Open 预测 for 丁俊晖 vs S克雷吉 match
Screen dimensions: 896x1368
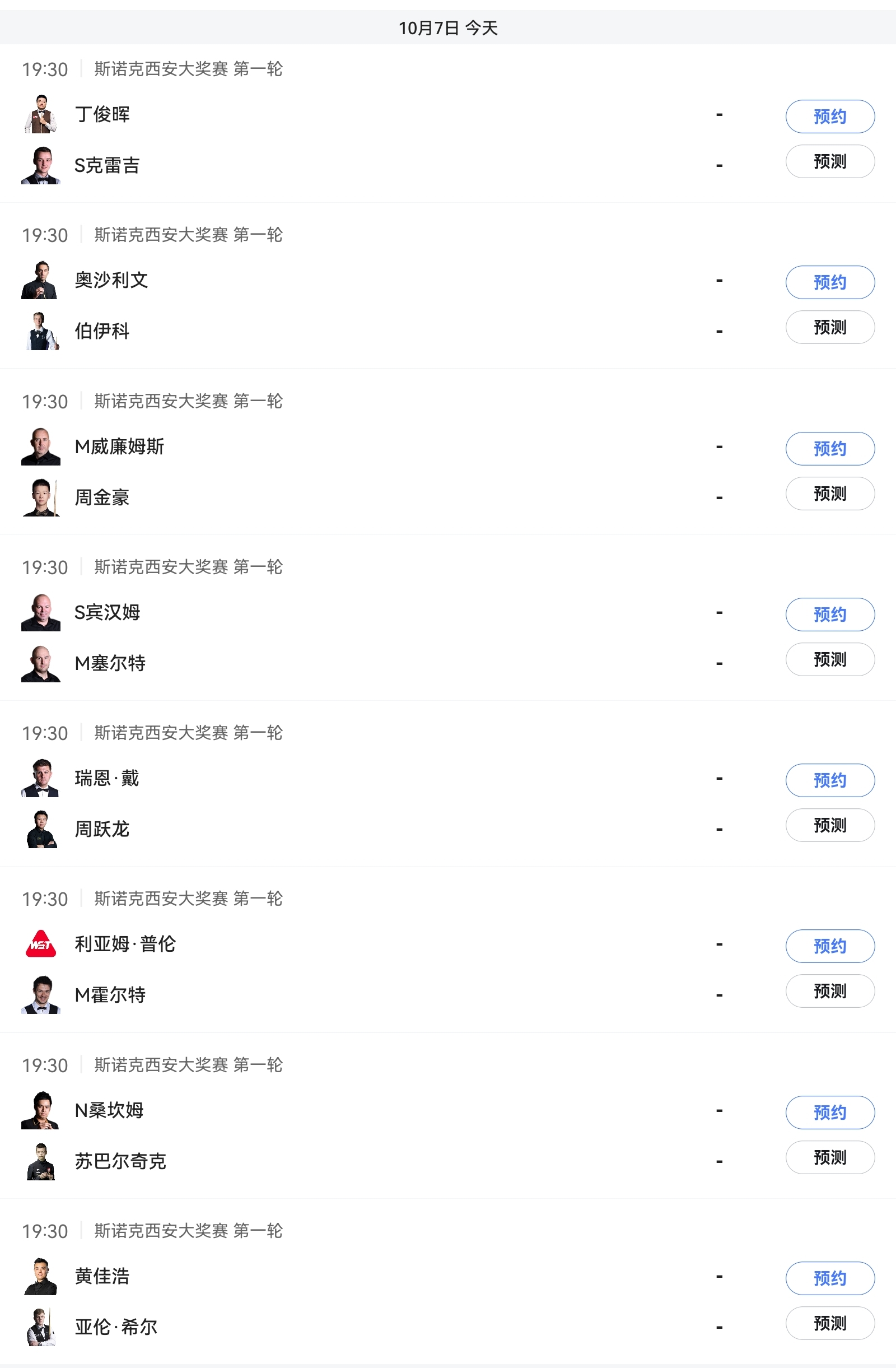[829, 161]
